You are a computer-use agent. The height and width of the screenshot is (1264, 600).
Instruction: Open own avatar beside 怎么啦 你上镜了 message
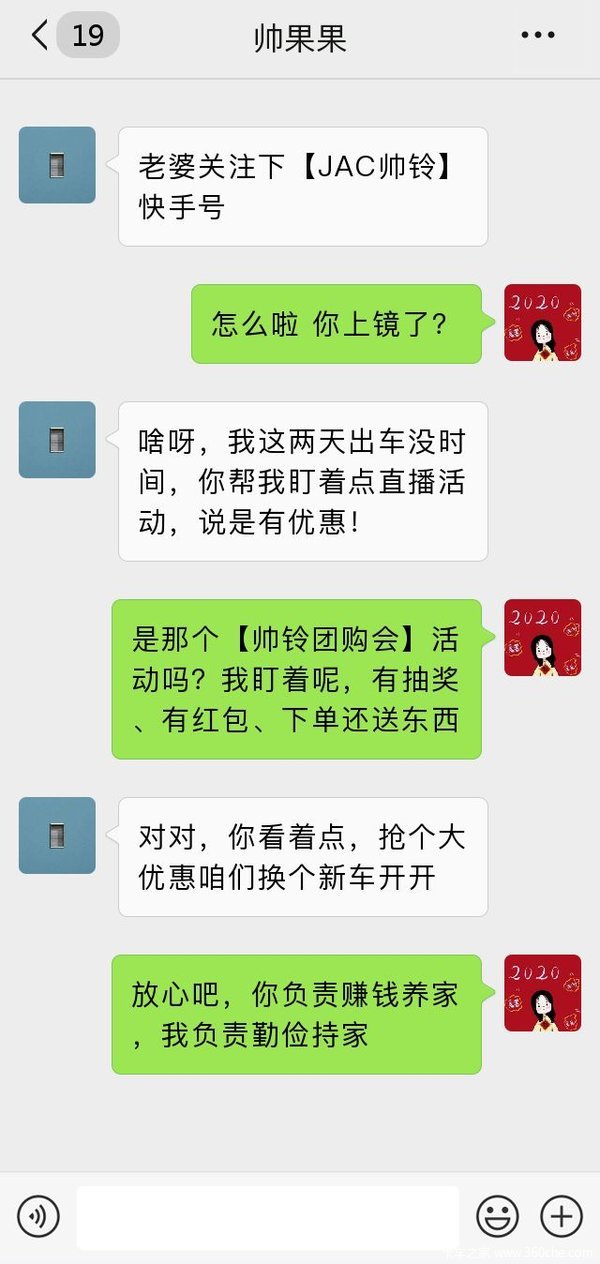tap(542, 323)
